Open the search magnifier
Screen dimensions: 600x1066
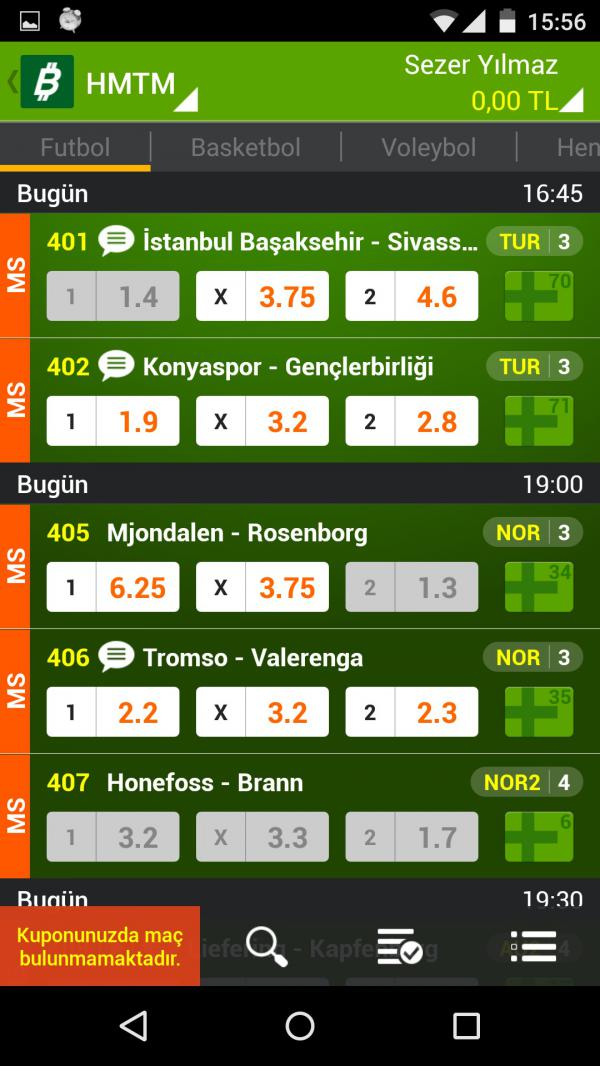click(x=266, y=946)
